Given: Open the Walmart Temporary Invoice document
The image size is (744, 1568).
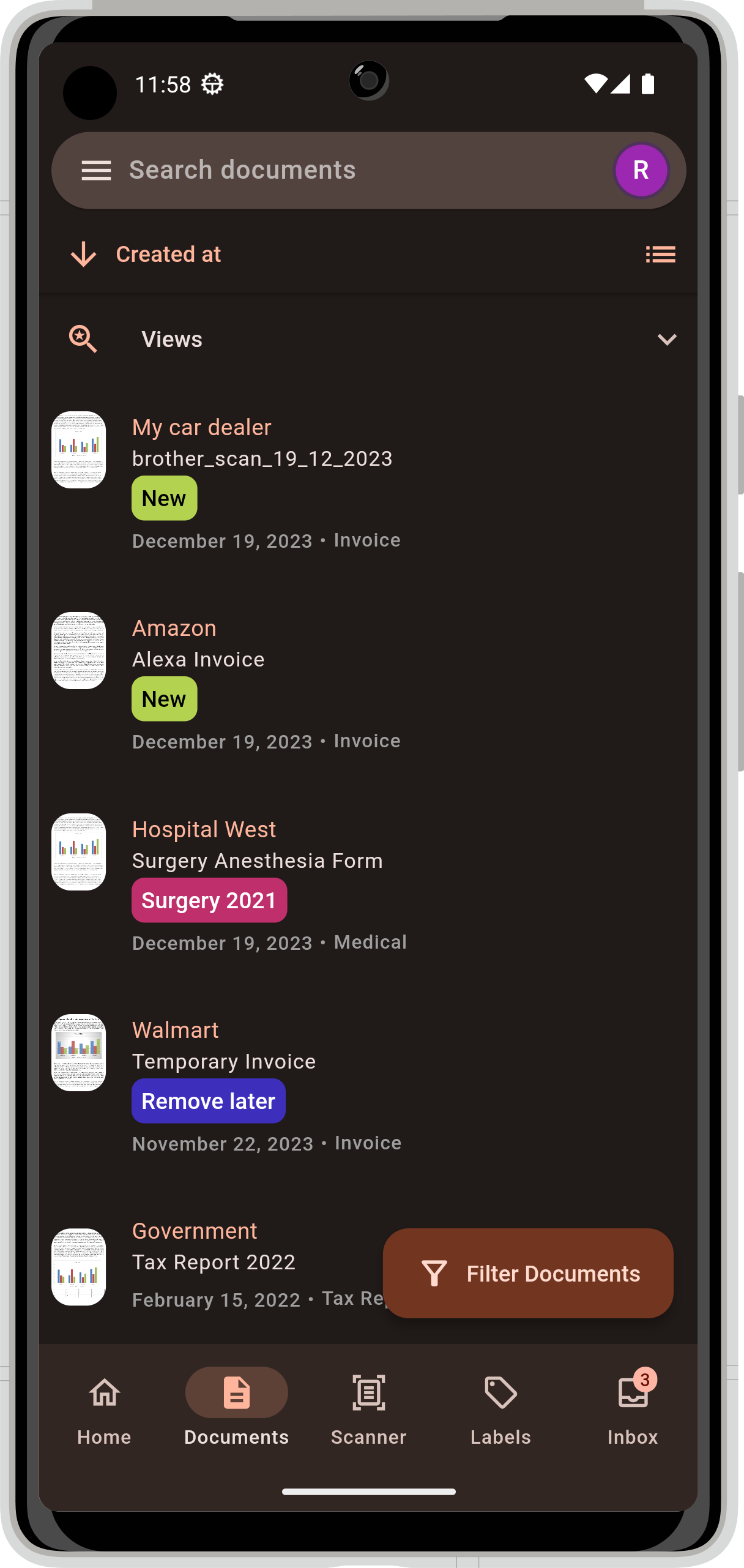Looking at the screenshot, I should 224,1061.
